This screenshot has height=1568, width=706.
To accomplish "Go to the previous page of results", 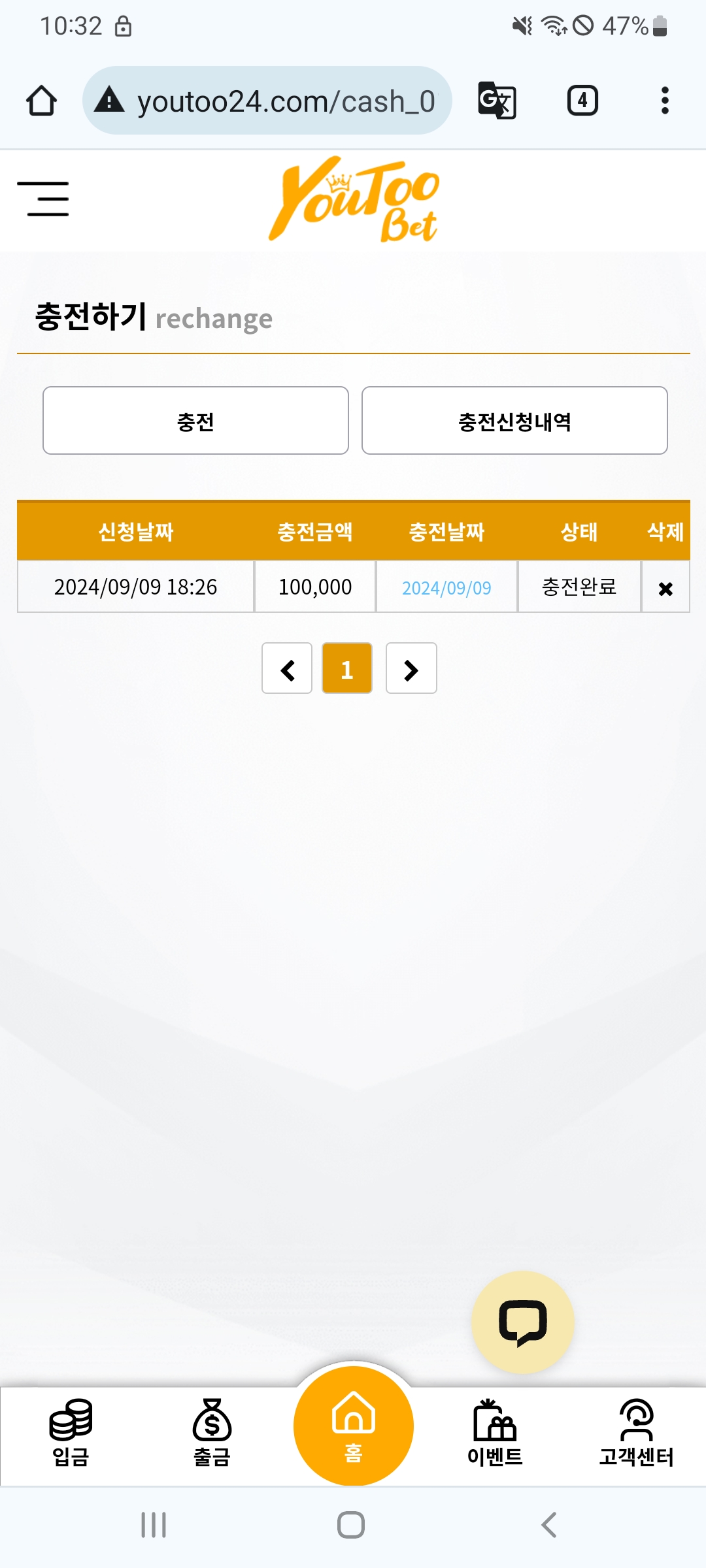I will pyautogui.click(x=287, y=669).
